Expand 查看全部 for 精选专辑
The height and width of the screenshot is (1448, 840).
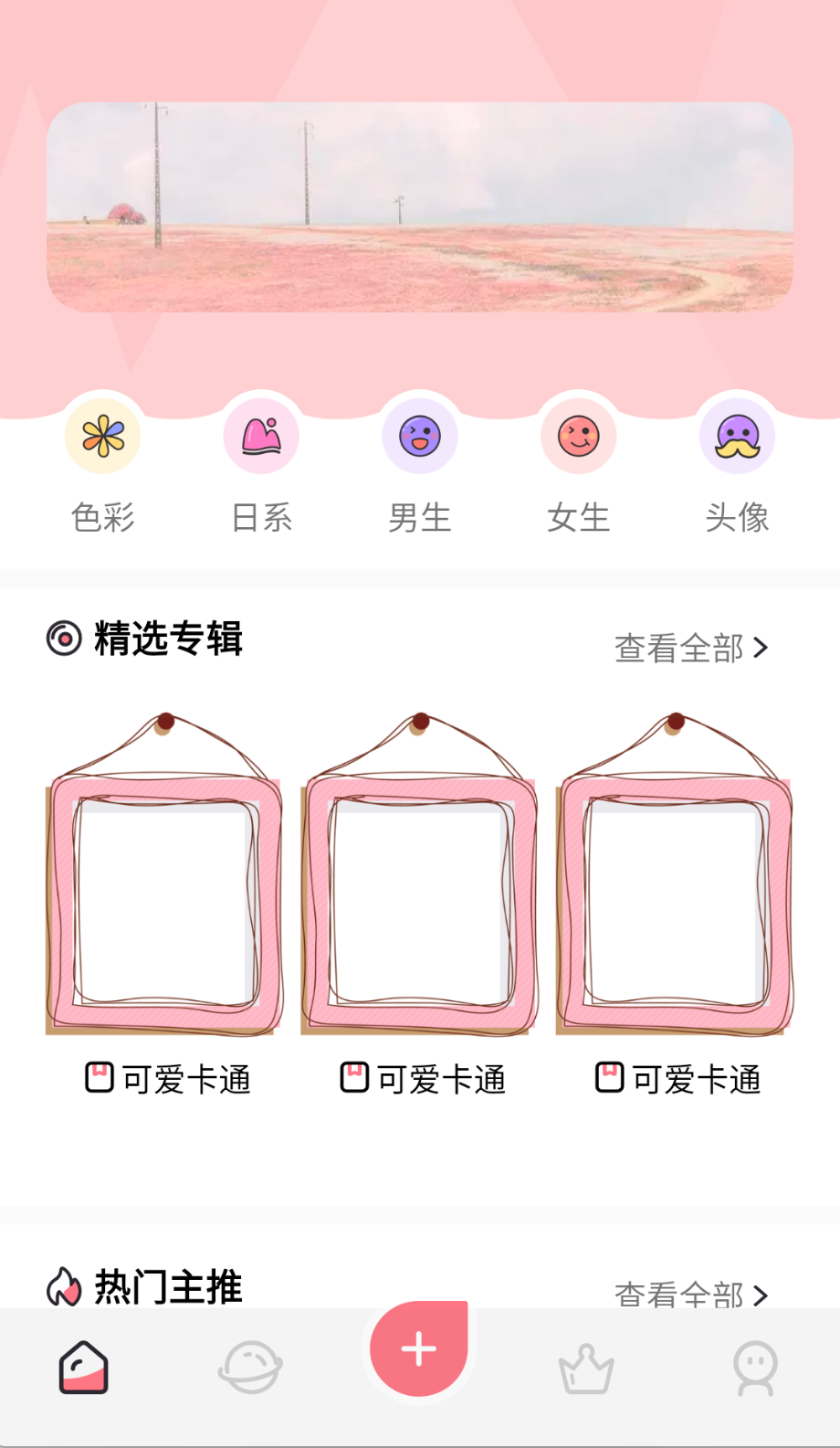680,648
